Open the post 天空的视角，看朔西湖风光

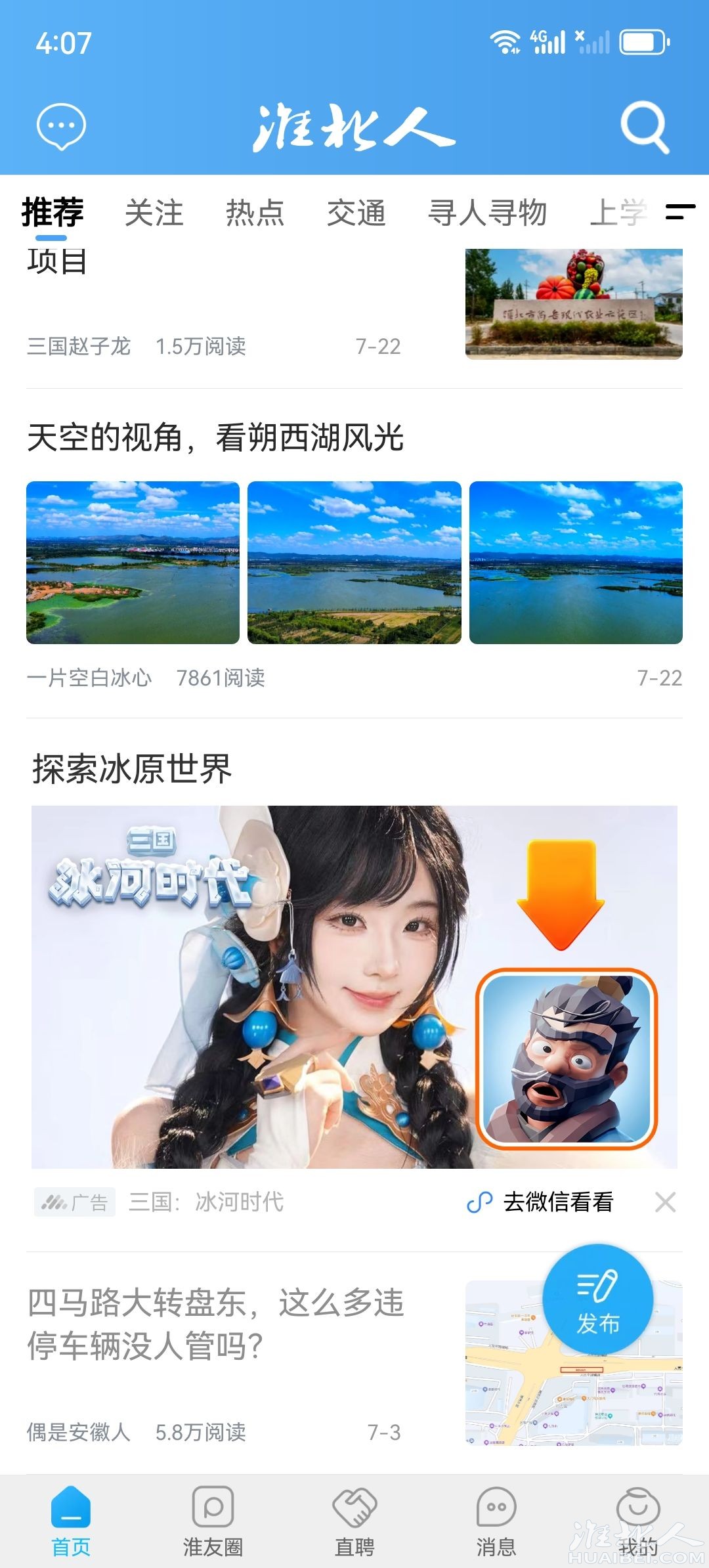[215, 438]
